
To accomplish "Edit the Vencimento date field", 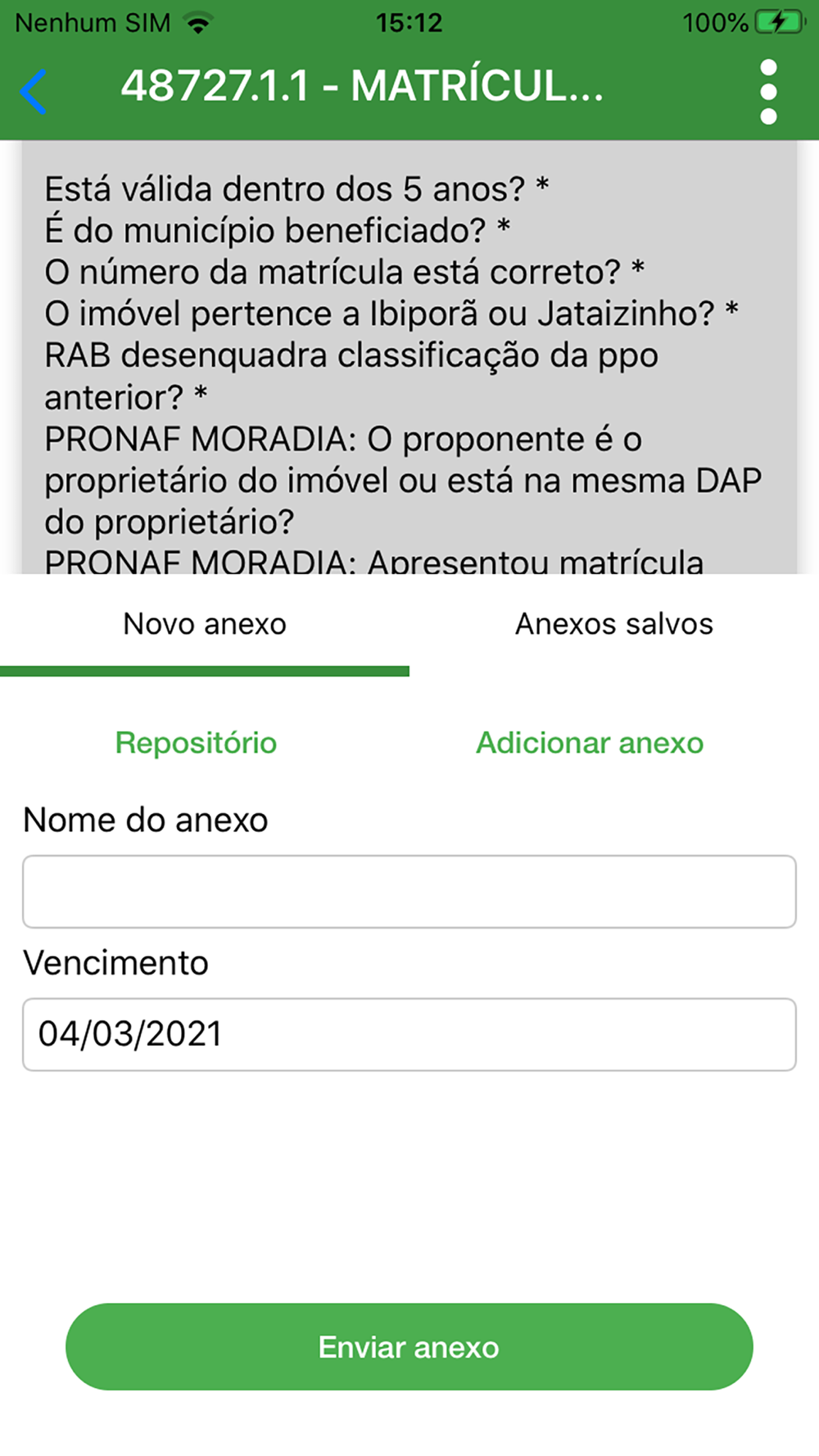I will (x=409, y=1034).
